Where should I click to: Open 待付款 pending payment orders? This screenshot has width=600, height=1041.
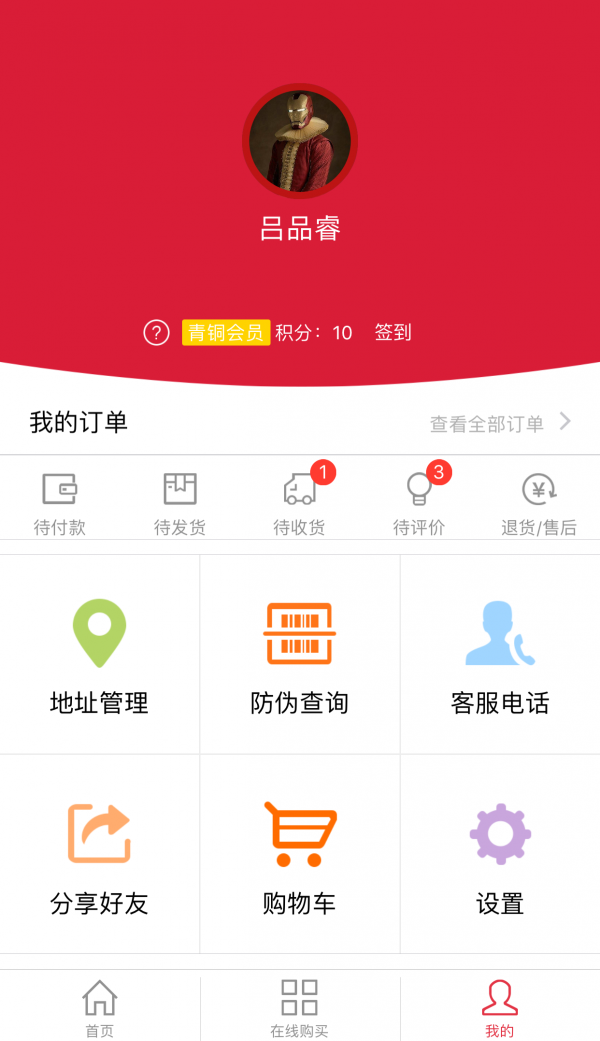[x=60, y=503]
